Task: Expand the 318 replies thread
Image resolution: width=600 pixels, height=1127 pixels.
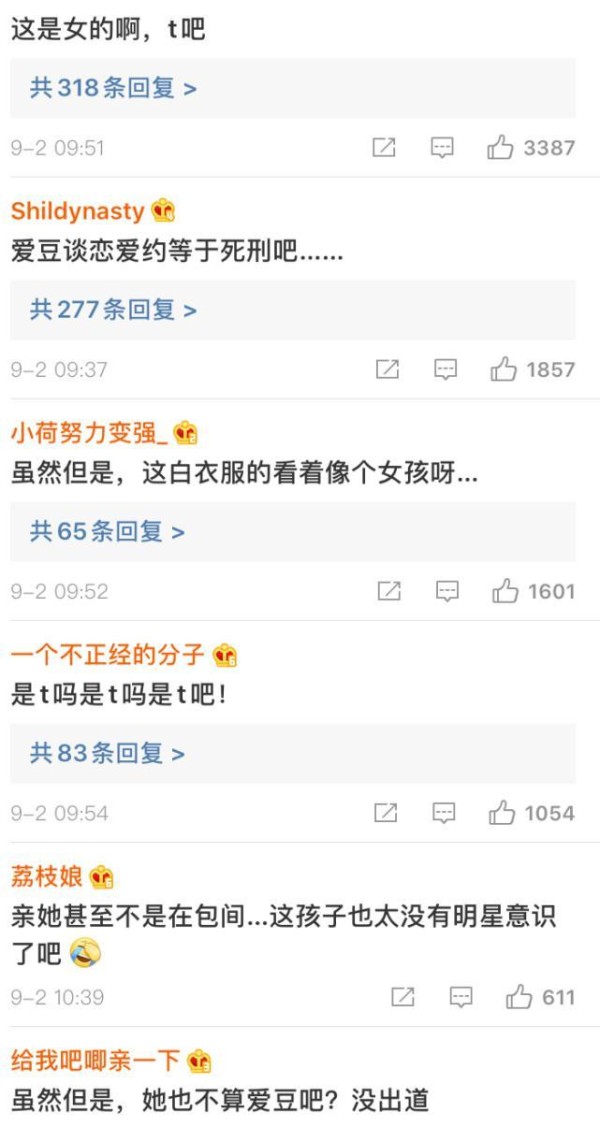Action: click(x=113, y=88)
